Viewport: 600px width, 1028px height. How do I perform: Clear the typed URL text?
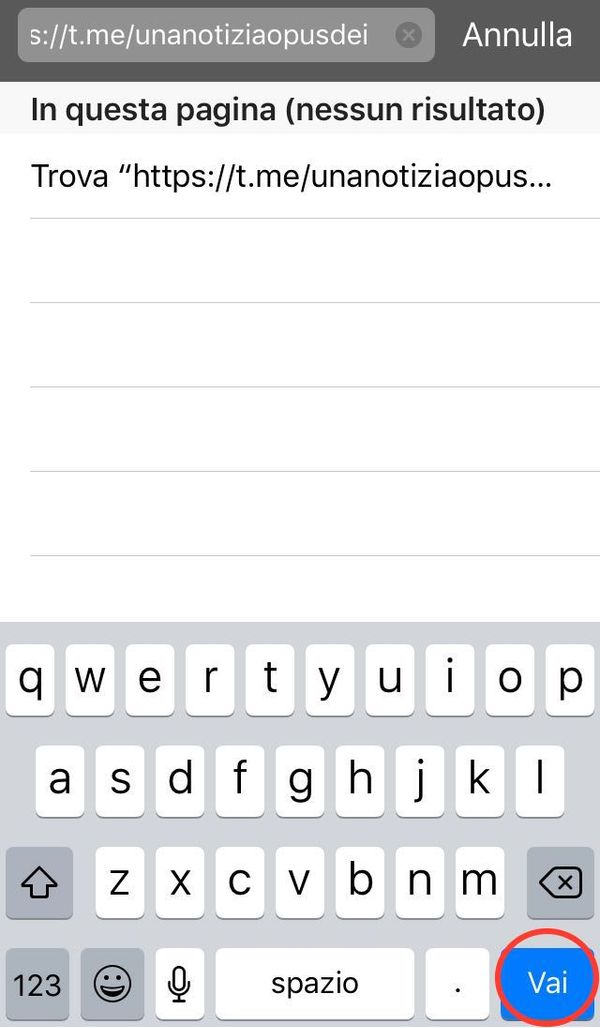(408, 35)
